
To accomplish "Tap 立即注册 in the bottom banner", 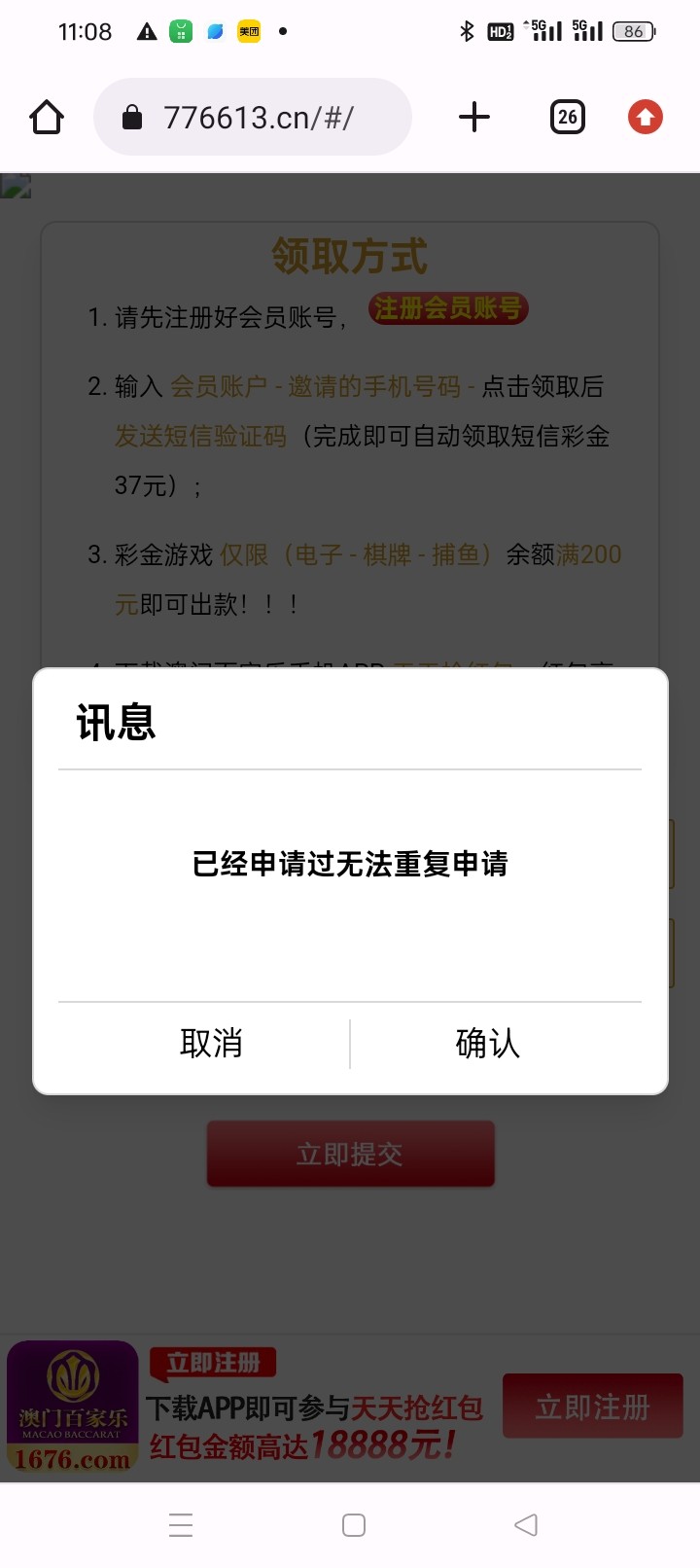I will point(592,1407).
